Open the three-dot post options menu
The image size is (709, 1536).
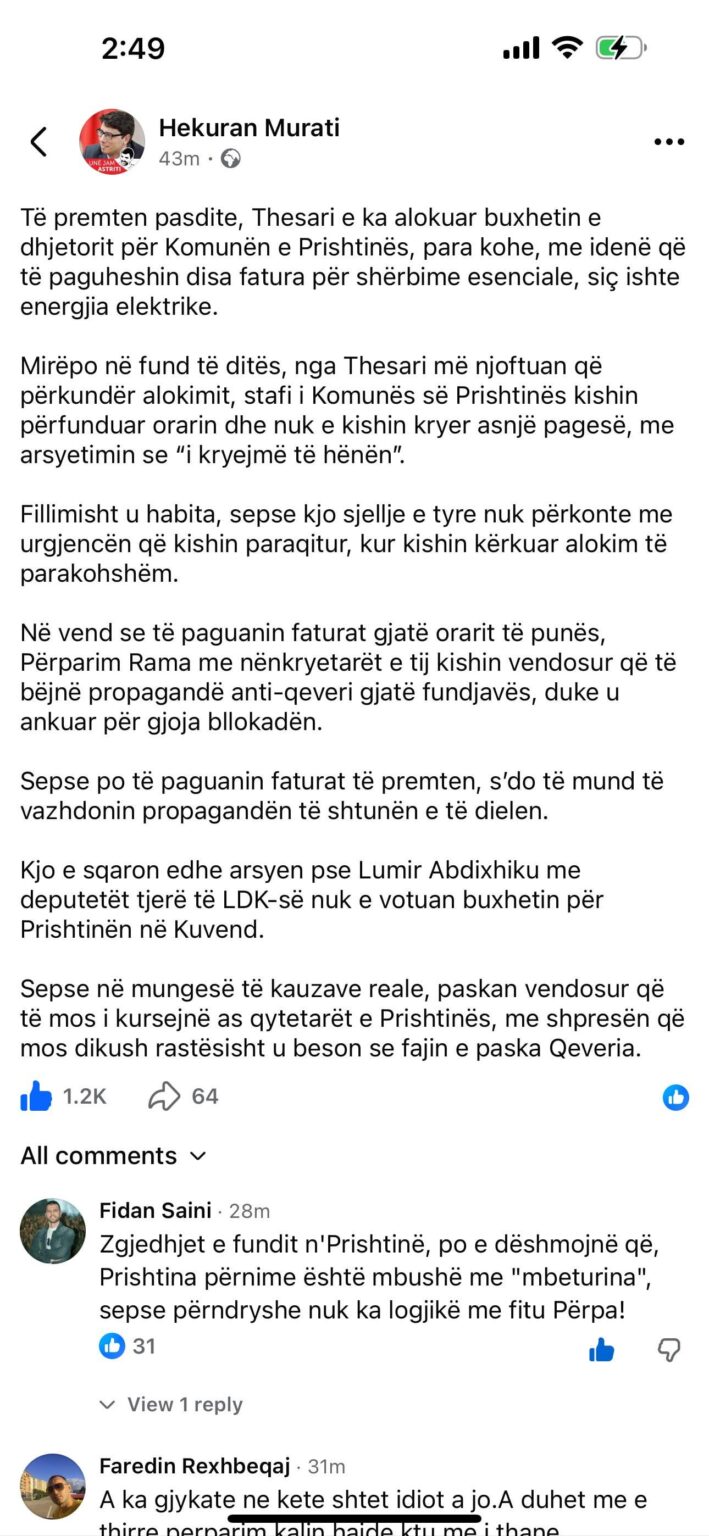[668, 142]
